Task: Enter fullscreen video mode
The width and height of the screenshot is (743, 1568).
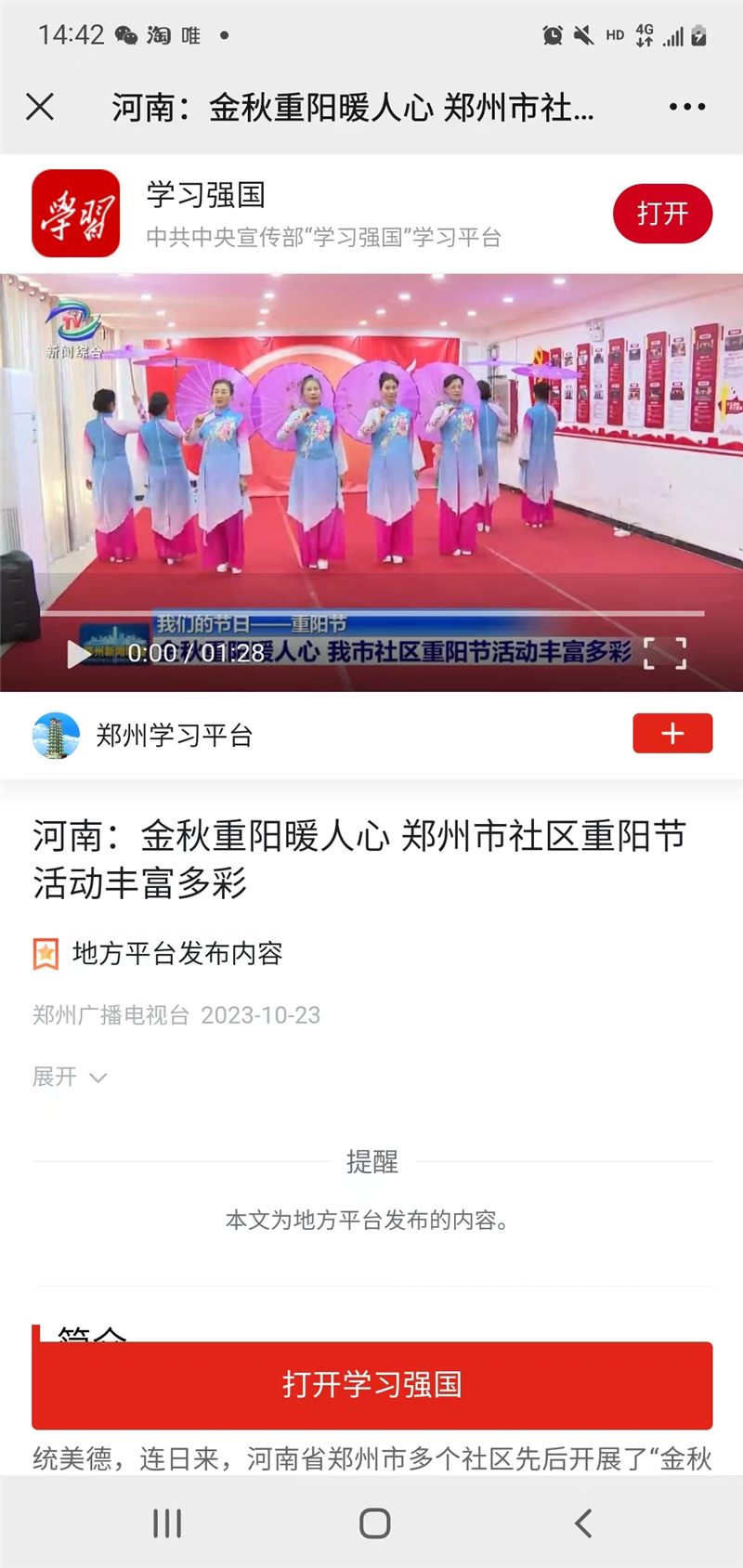Action: click(665, 653)
